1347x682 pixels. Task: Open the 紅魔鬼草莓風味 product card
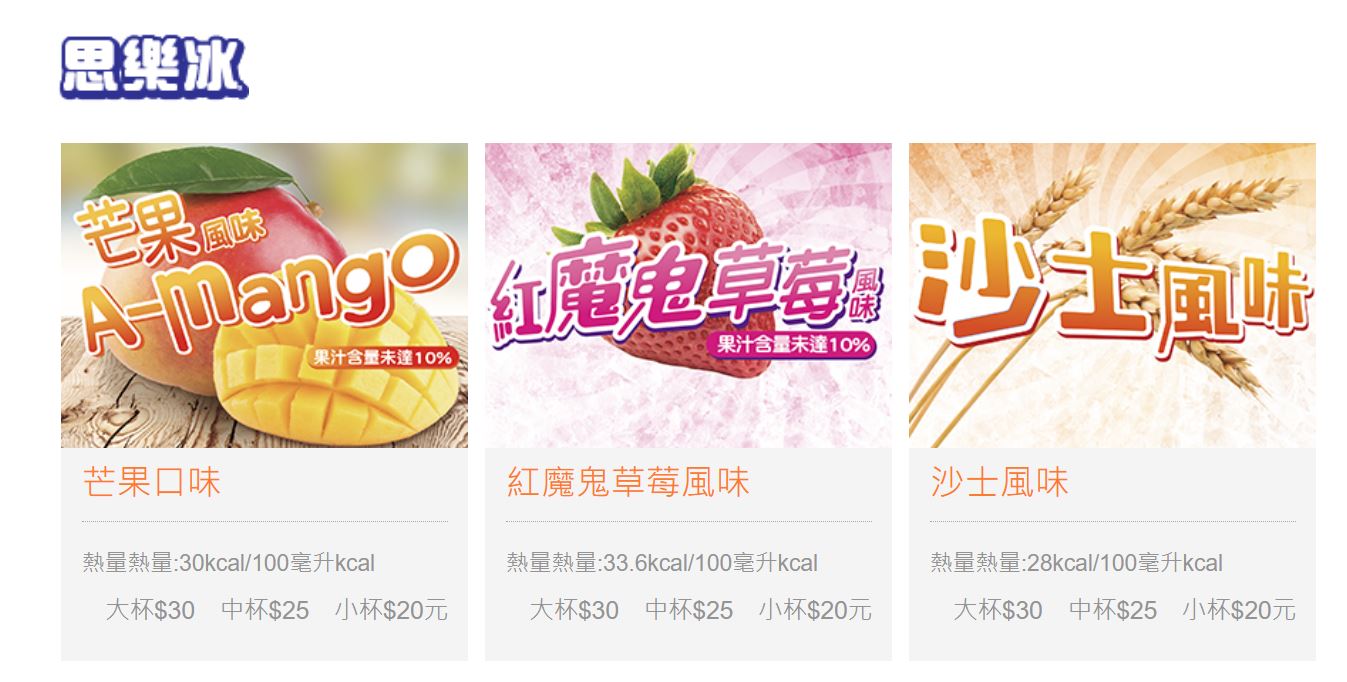(x=688, y=400)
